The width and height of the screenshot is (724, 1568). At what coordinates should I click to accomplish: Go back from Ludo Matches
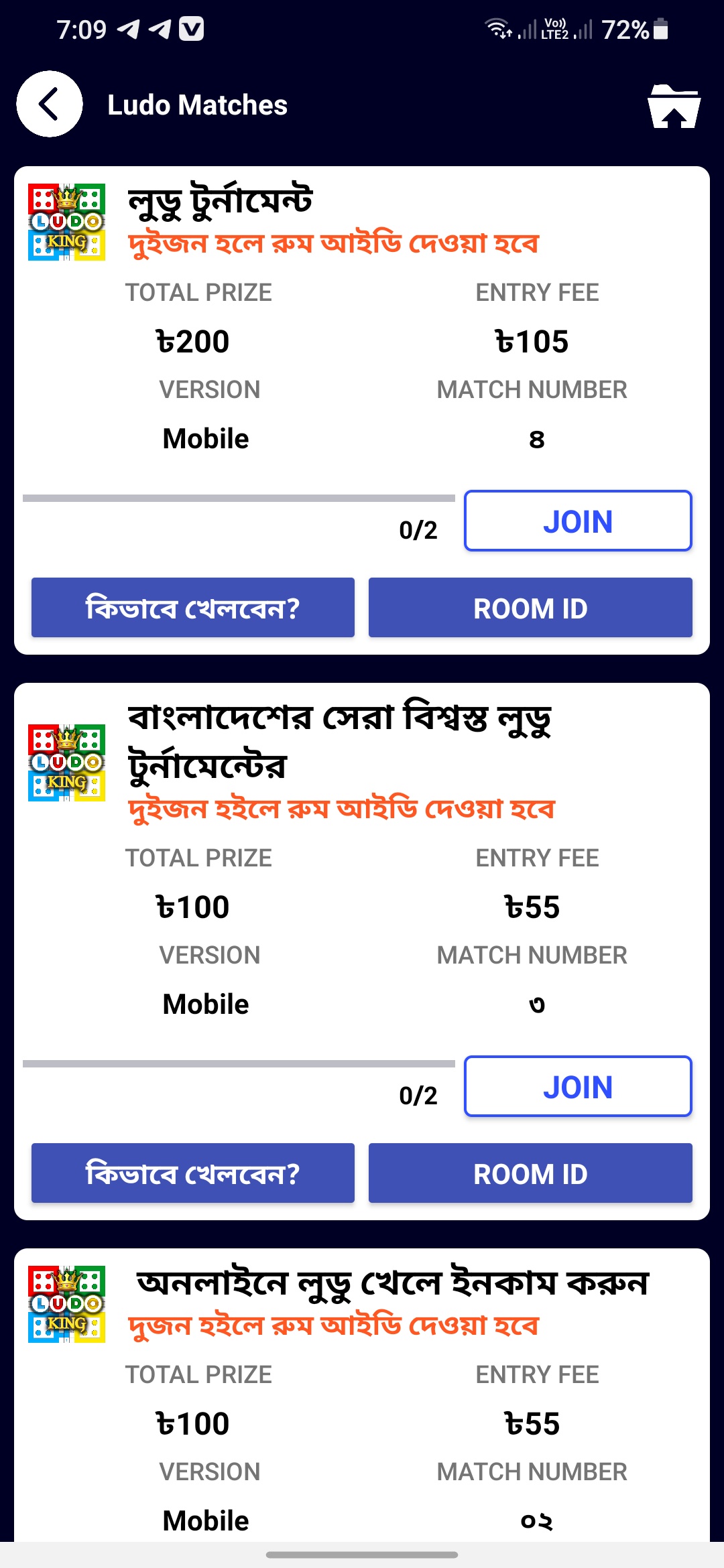50,104
